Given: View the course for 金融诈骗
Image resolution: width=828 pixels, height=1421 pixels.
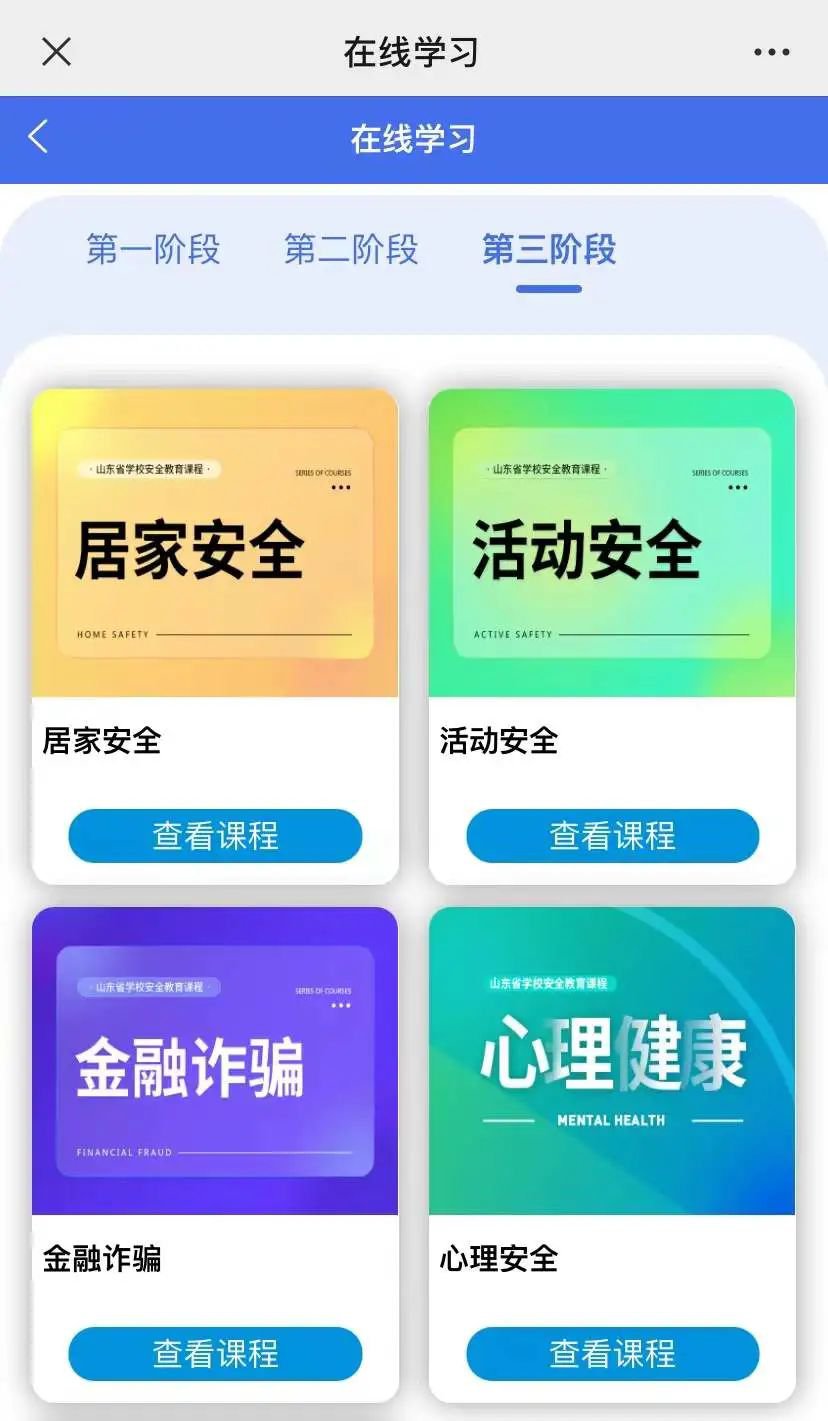Looking at the screenshot, I should (x=215, y=1354).
